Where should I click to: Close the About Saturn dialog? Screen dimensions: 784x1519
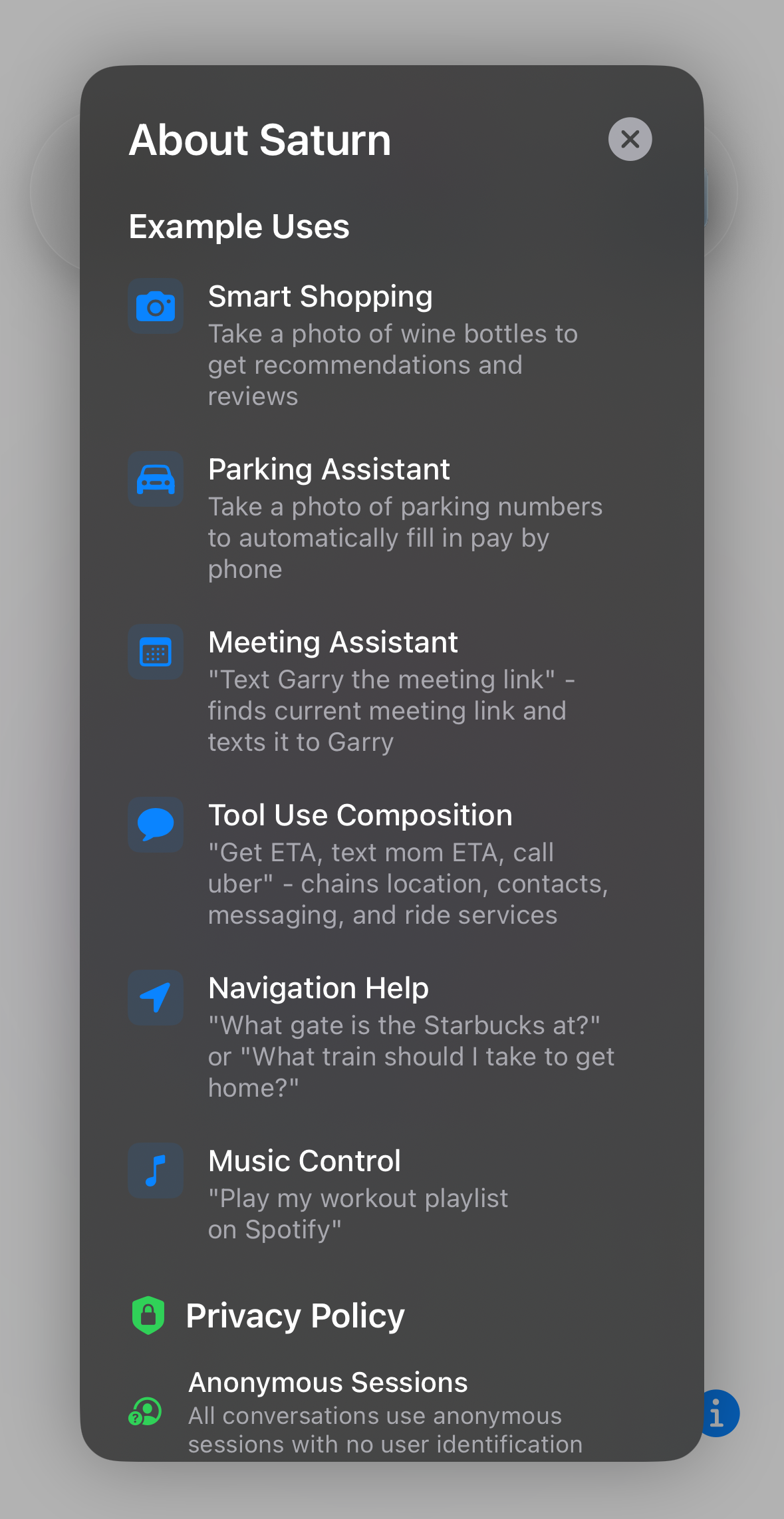tap(630, 139)
